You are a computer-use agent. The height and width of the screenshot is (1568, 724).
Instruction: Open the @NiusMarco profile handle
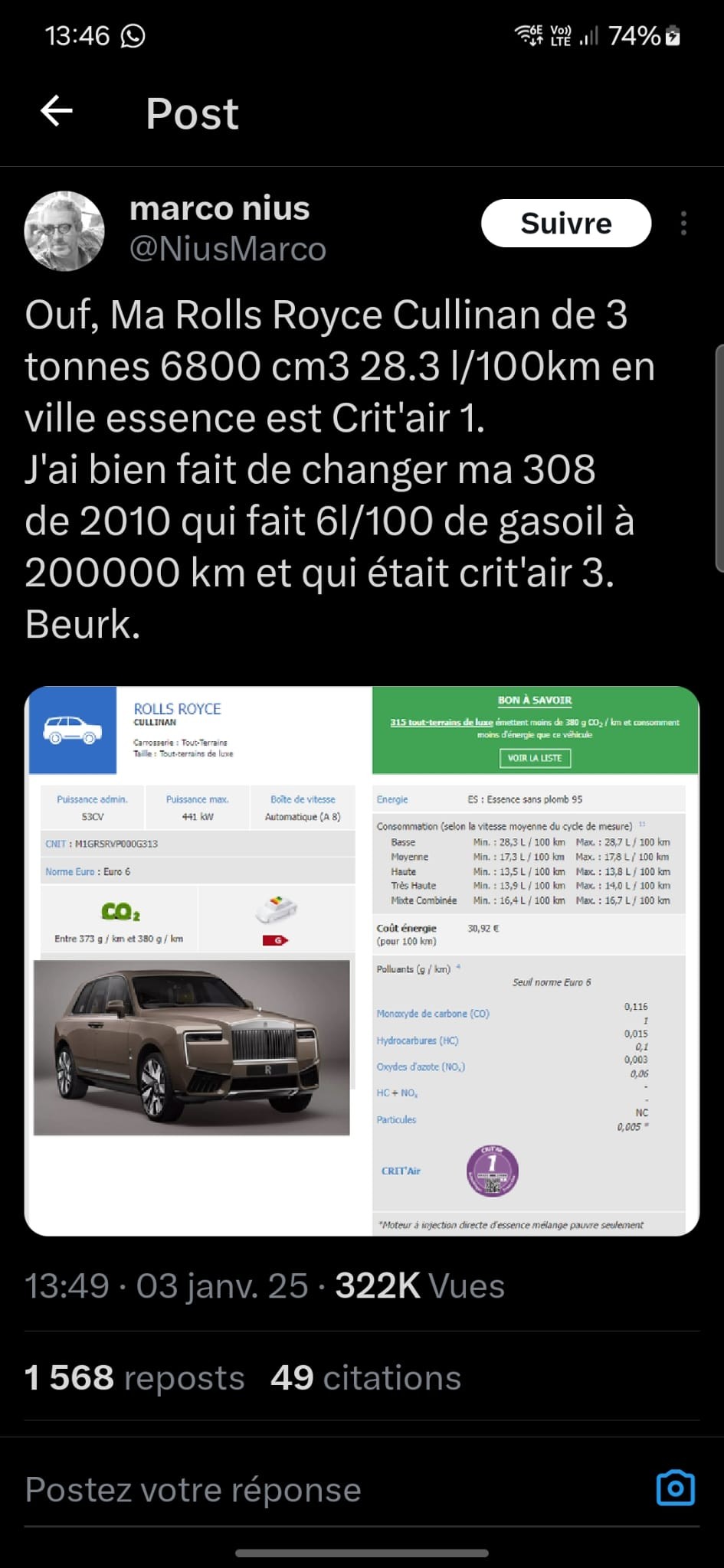tap(228, 250)
